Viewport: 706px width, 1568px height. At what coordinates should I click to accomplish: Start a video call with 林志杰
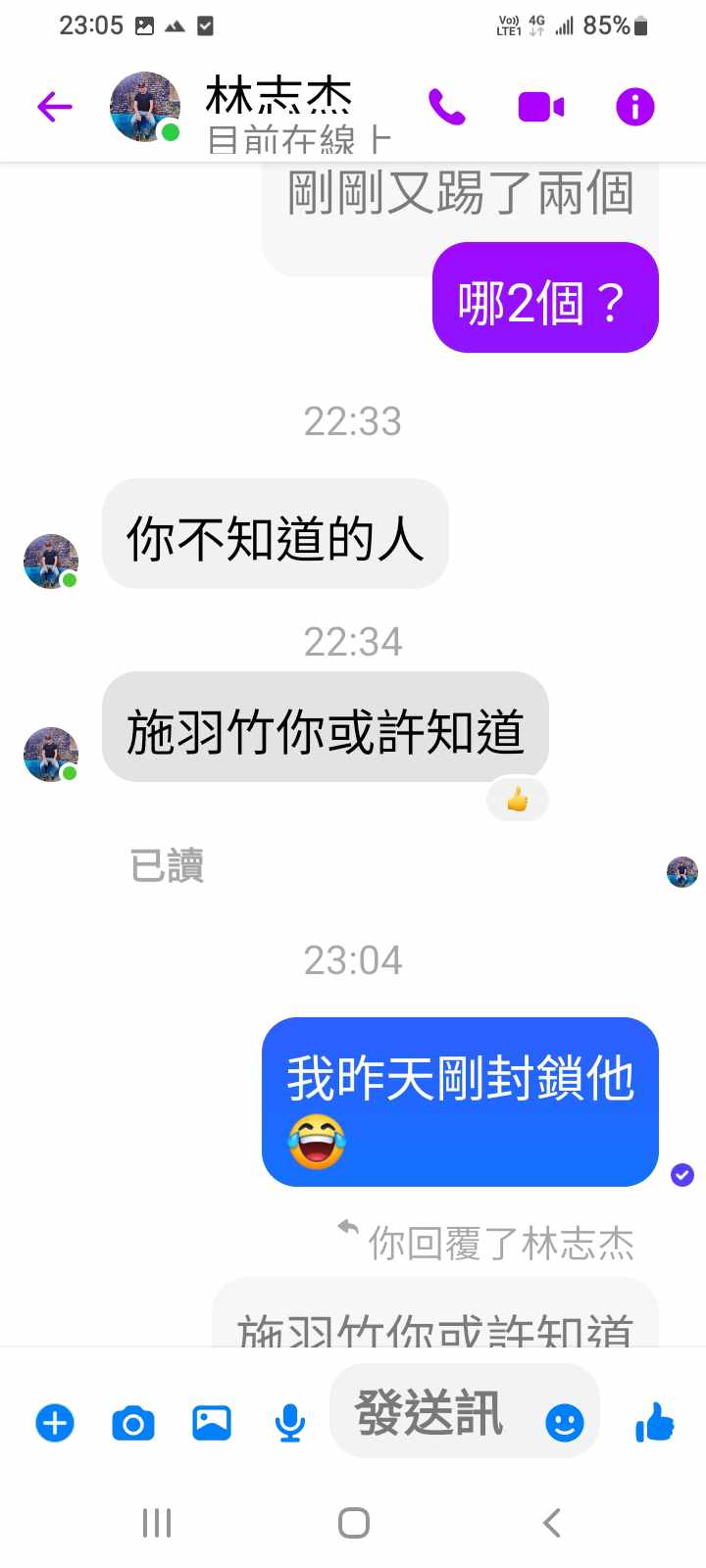click(x=541, y=107)
